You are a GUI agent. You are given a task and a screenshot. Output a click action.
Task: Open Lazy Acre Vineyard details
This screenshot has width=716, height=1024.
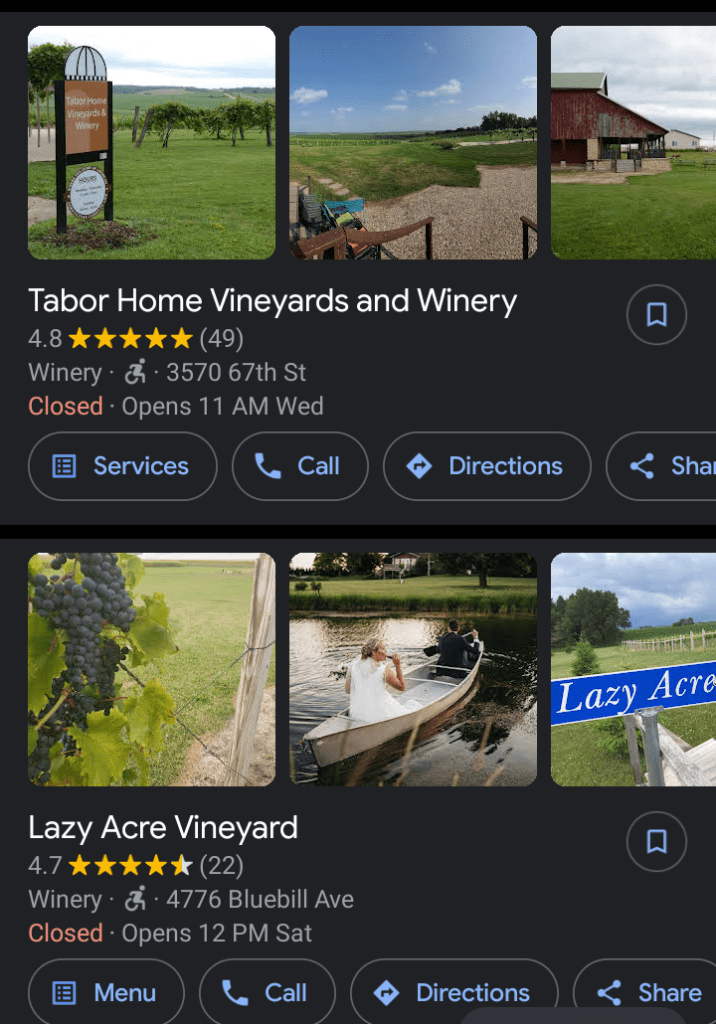[x=163, y=828]
